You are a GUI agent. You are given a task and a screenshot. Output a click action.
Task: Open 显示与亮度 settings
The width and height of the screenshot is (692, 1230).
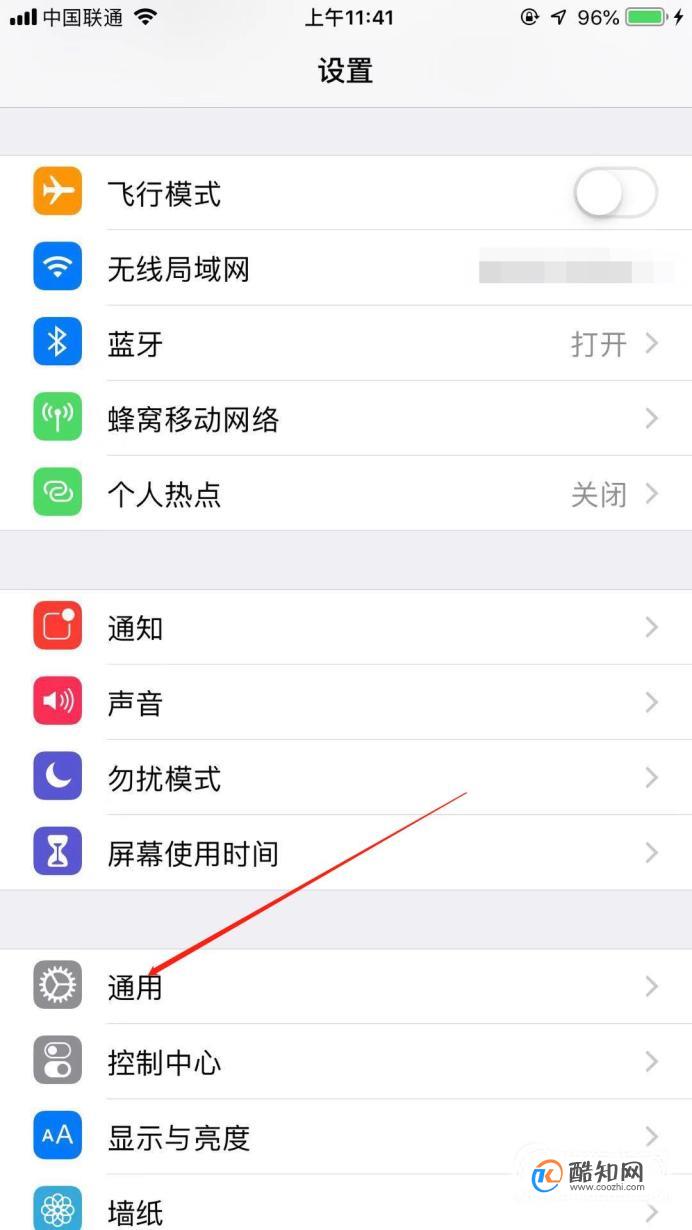(x=346, y=1136)
